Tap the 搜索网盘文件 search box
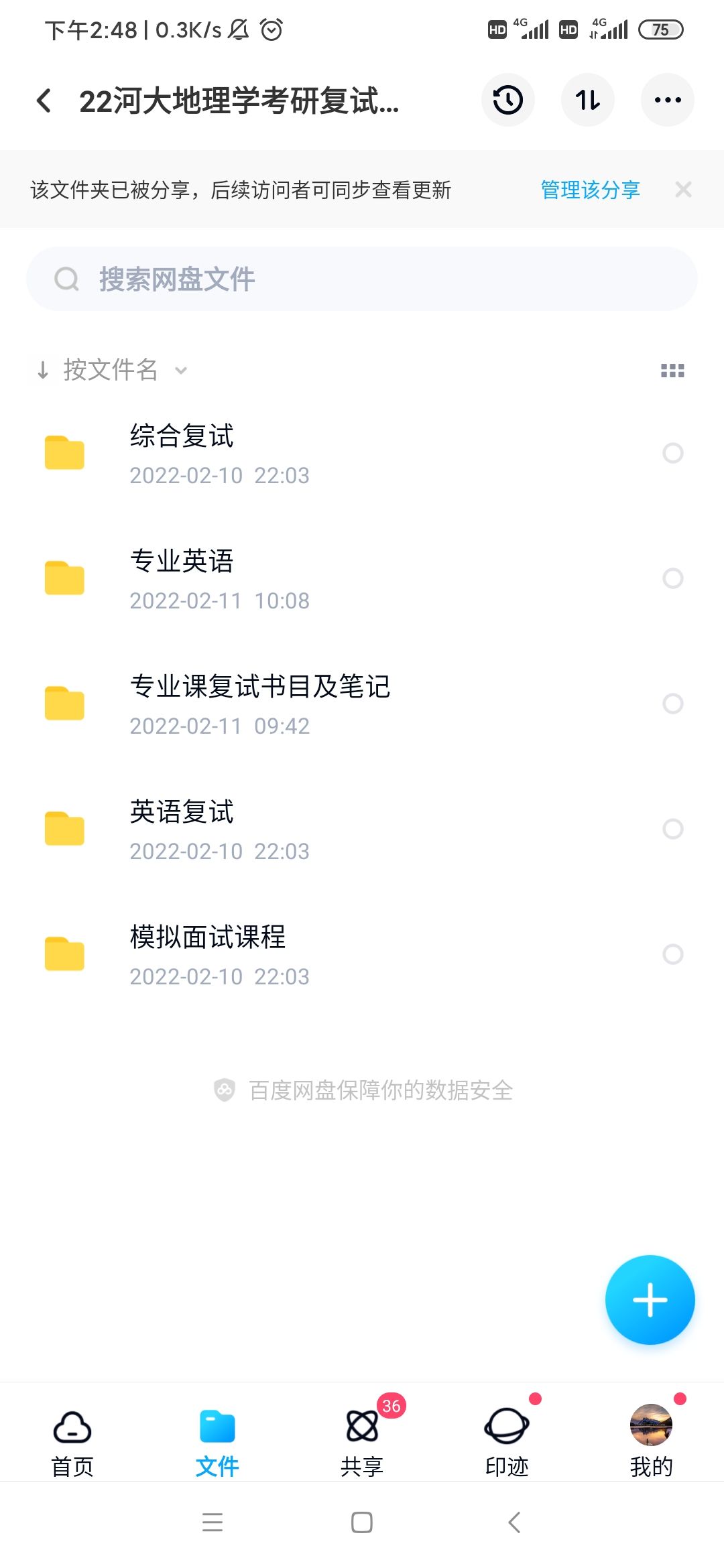724x1568 pixels. coord(362,279)
